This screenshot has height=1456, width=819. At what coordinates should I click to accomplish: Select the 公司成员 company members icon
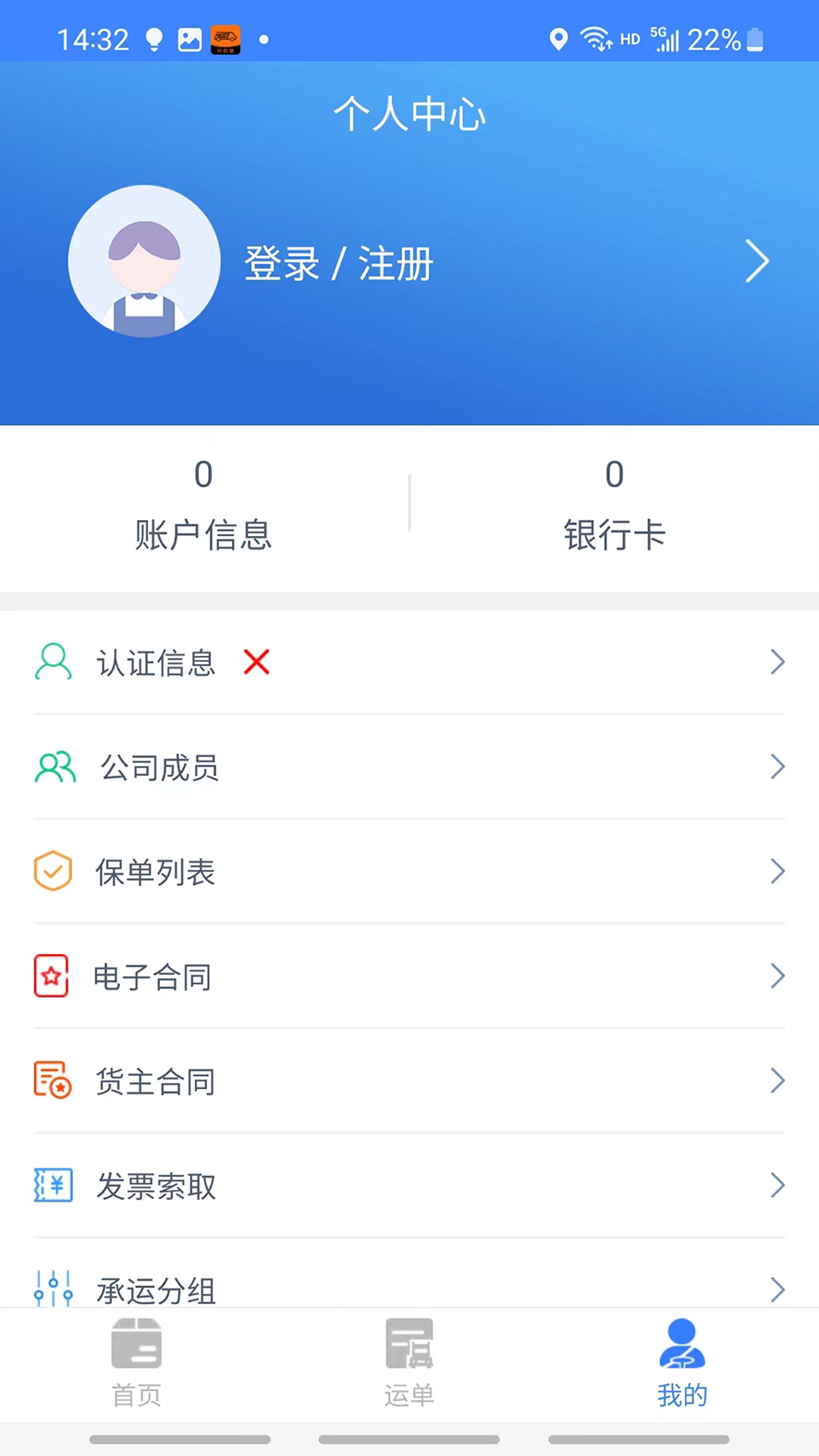tap(53, 767)
